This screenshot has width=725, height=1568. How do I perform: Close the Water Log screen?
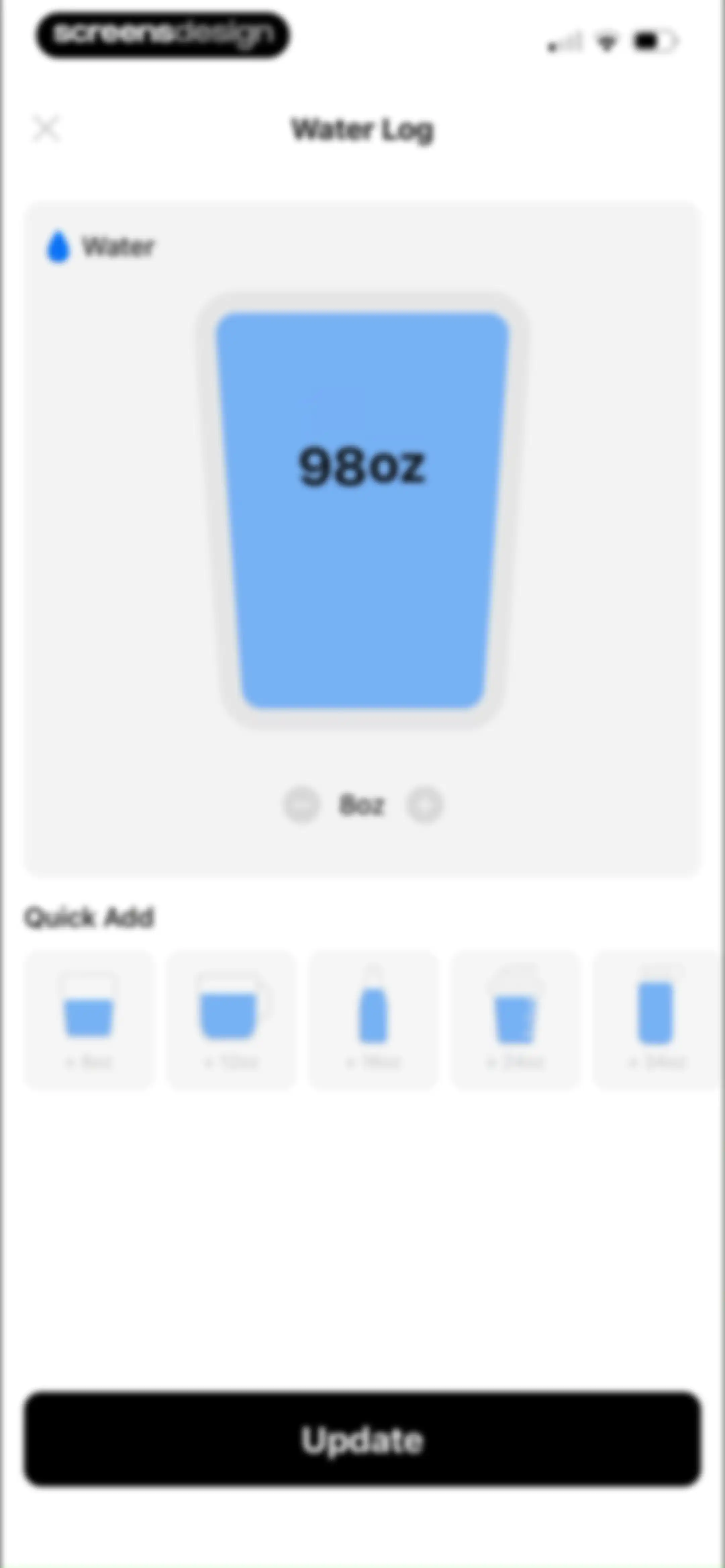click(x=46, y=129)
